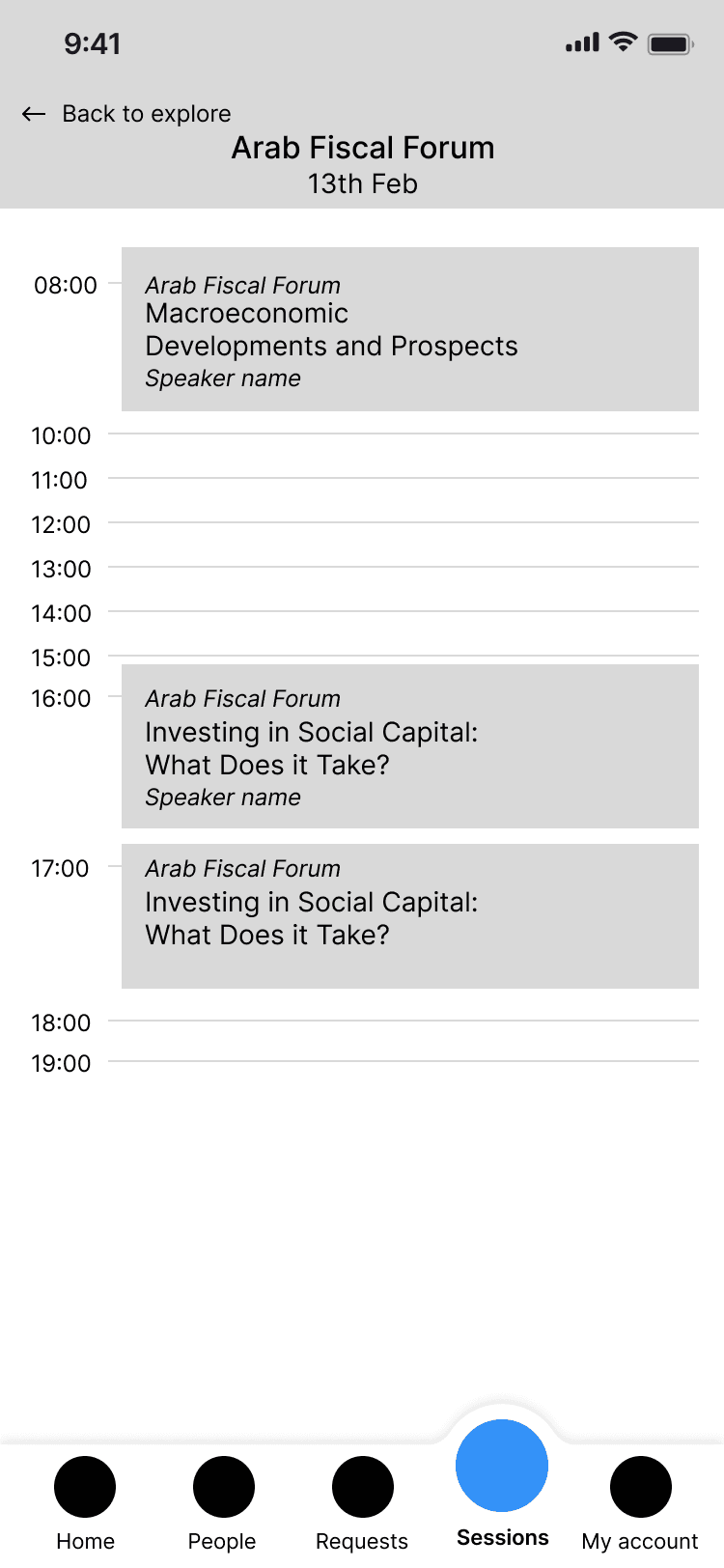Open the Macroeconomic Developments and Prospects session
The height and width of the screenshot is (1568, 724).
[x=410, y=329]
